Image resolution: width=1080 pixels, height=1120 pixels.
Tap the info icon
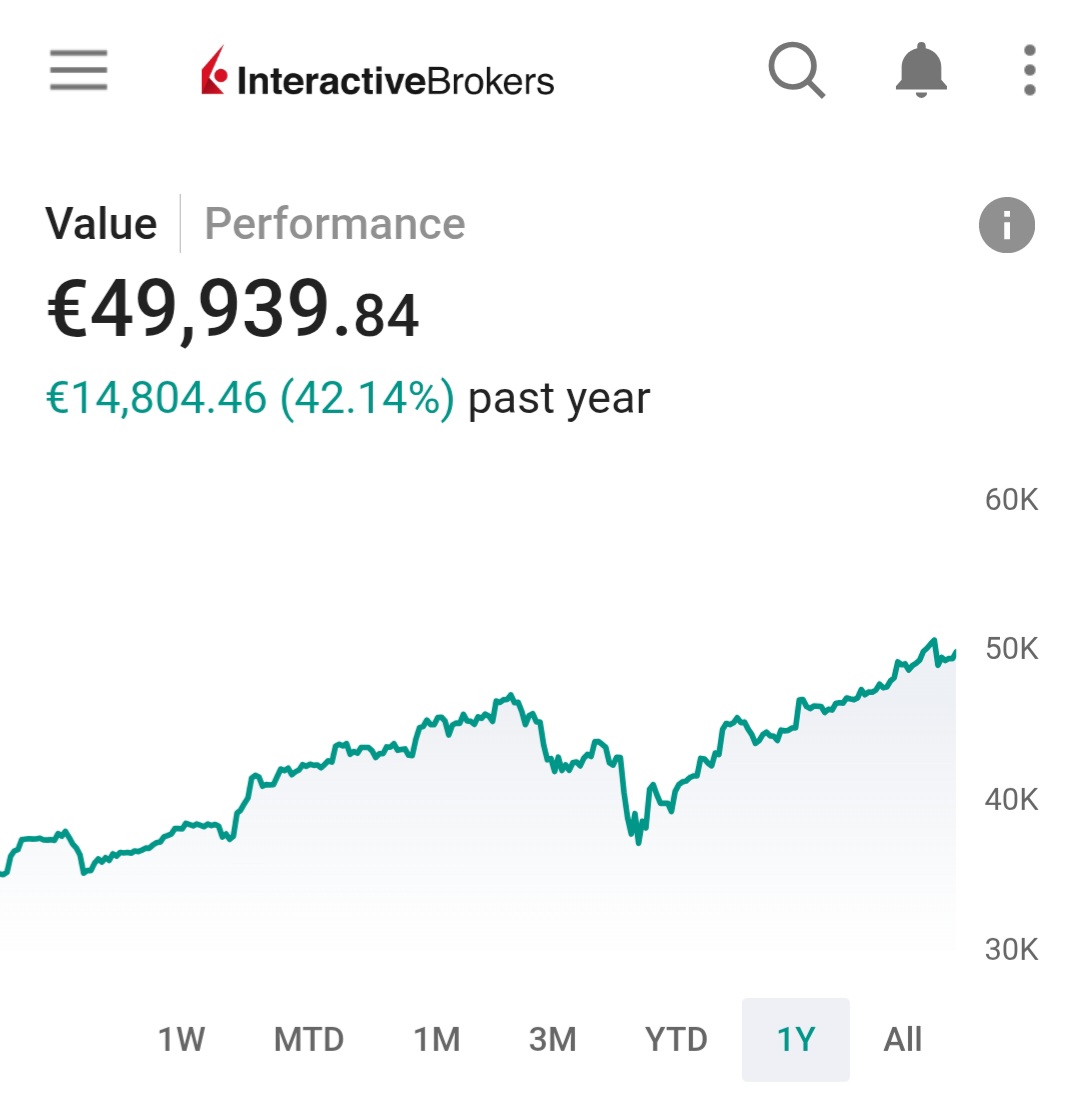(x=1006, y=225)
